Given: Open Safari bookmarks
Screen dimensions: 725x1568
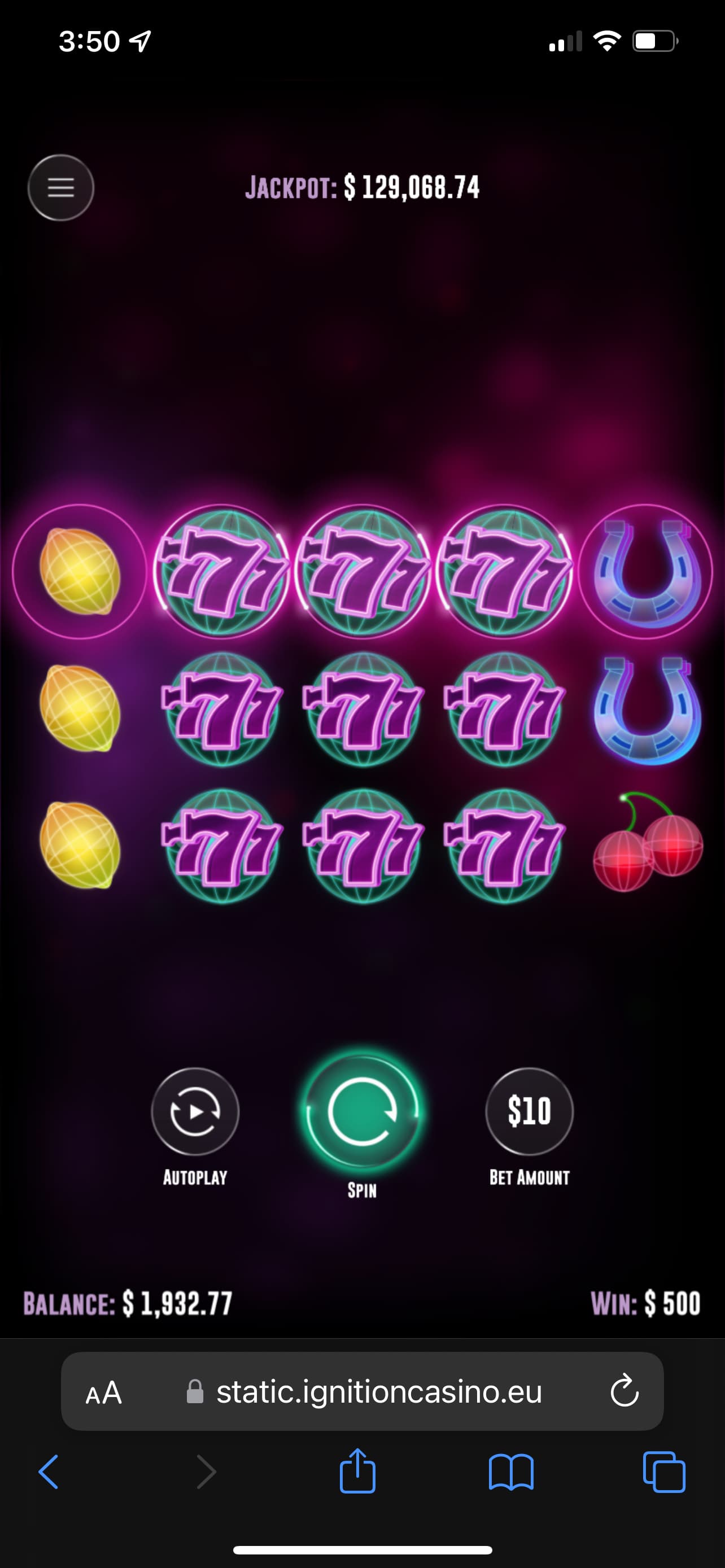Looking at the screenshot, I should point(511,1472).
